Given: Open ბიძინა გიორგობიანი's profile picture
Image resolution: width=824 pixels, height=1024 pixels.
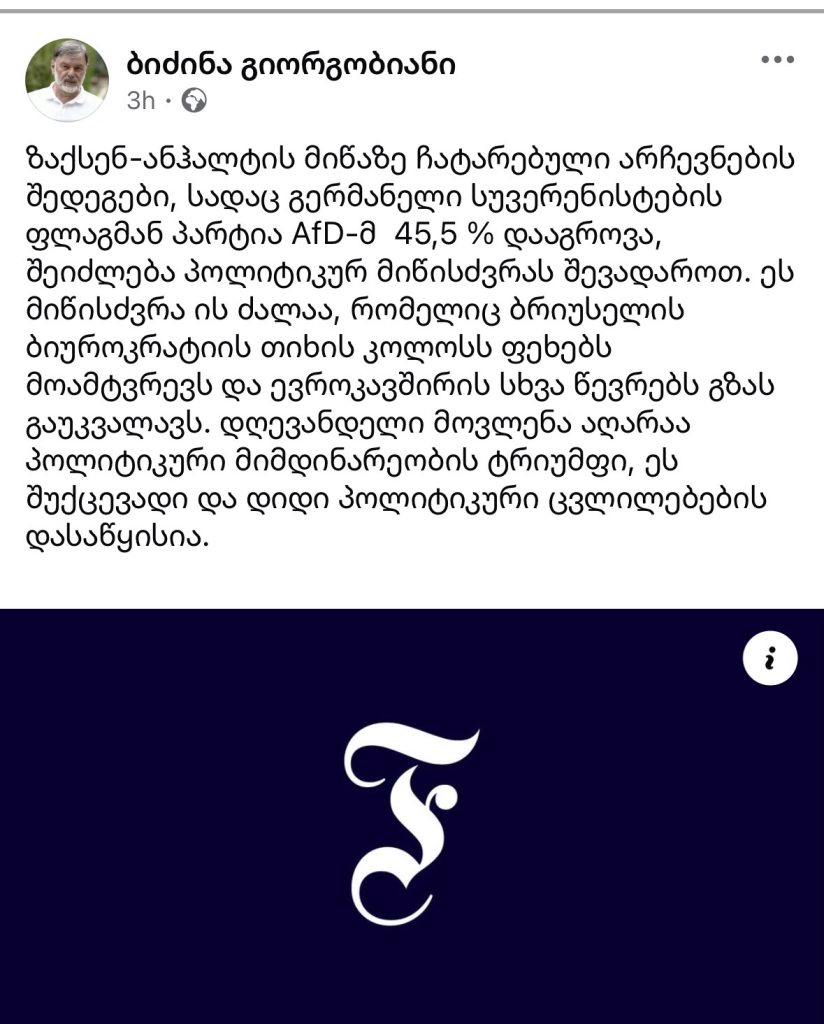Looking at the screenshot, I should tap(67, 79).
